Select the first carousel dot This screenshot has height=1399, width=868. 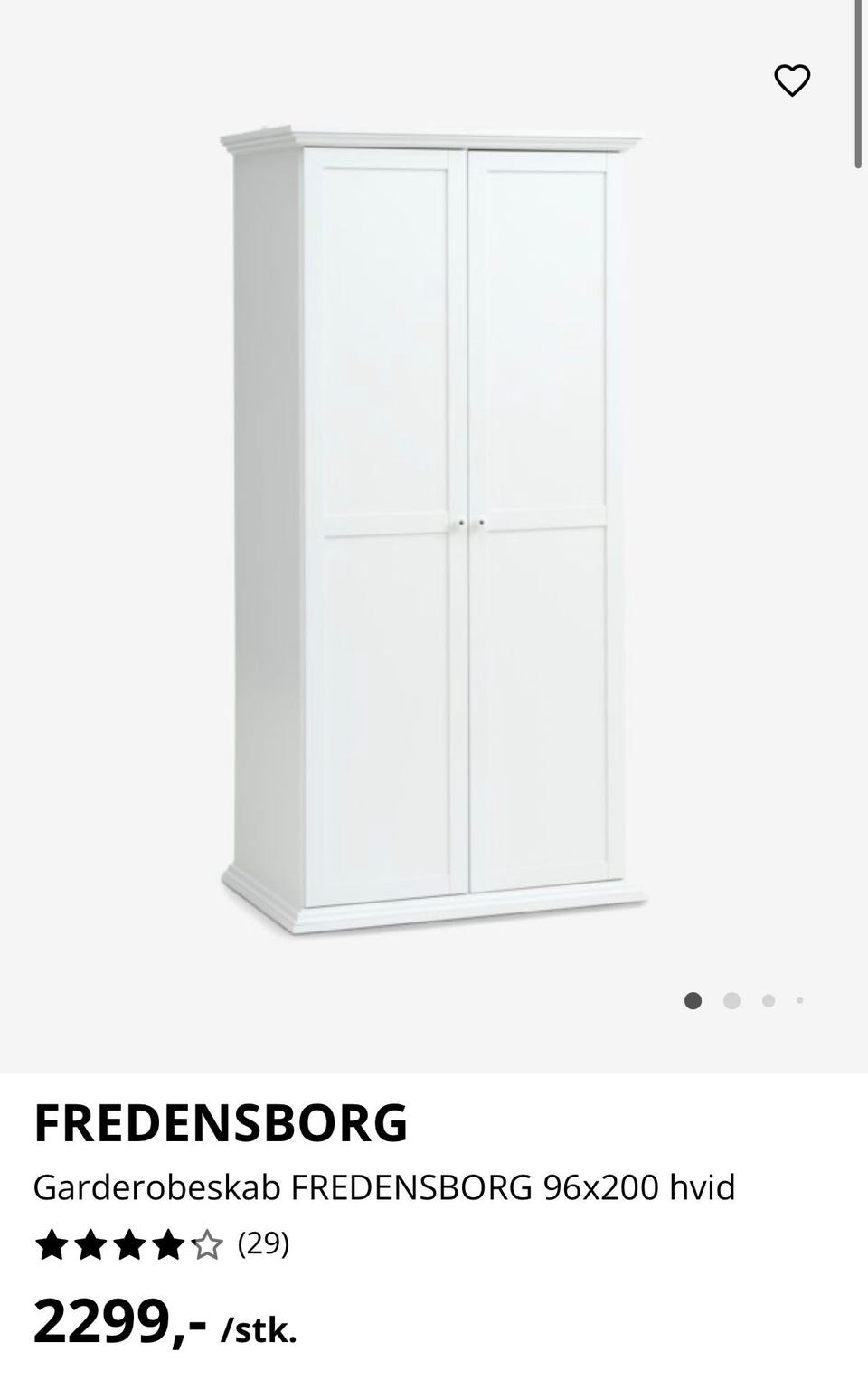coord(693,1001)
